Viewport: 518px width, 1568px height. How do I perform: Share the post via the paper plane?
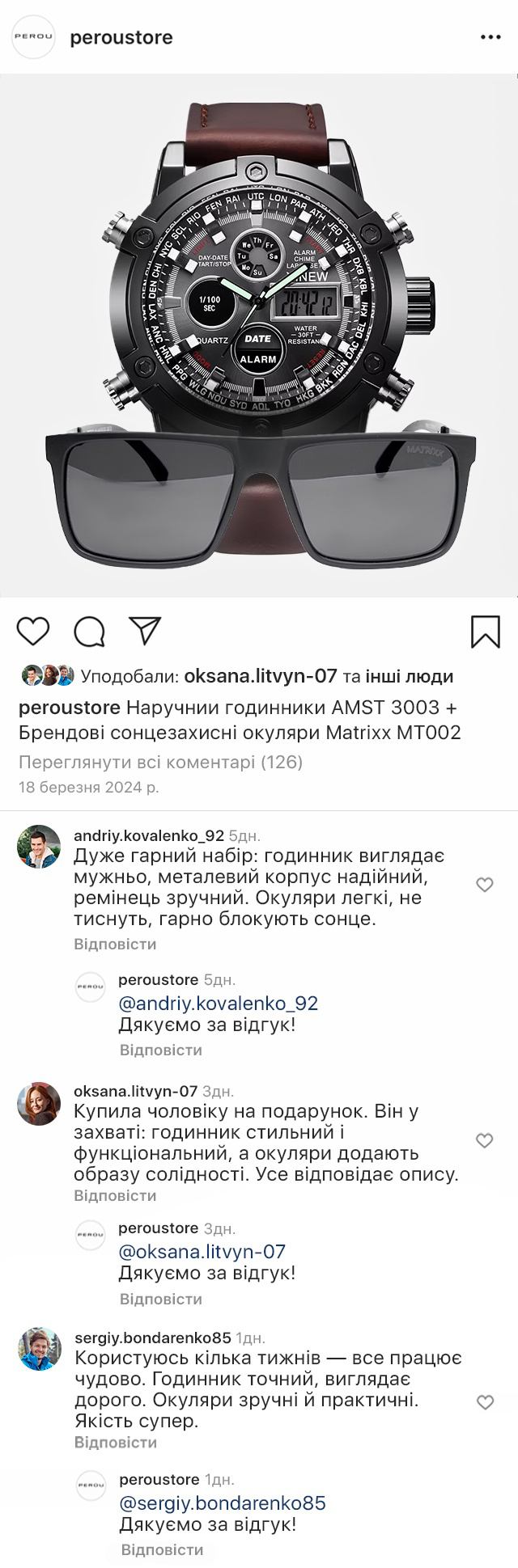(145, 631)
